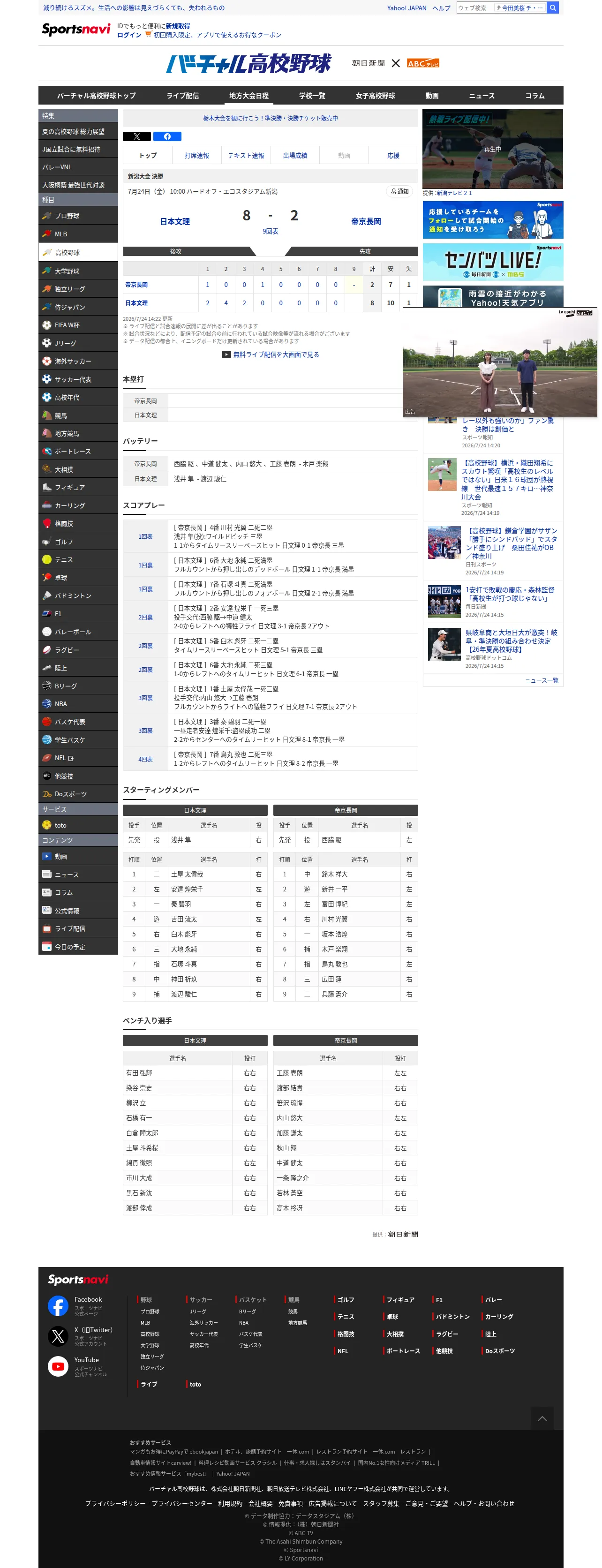Open the ライブ配信 navigation tab

click(182, 96)
